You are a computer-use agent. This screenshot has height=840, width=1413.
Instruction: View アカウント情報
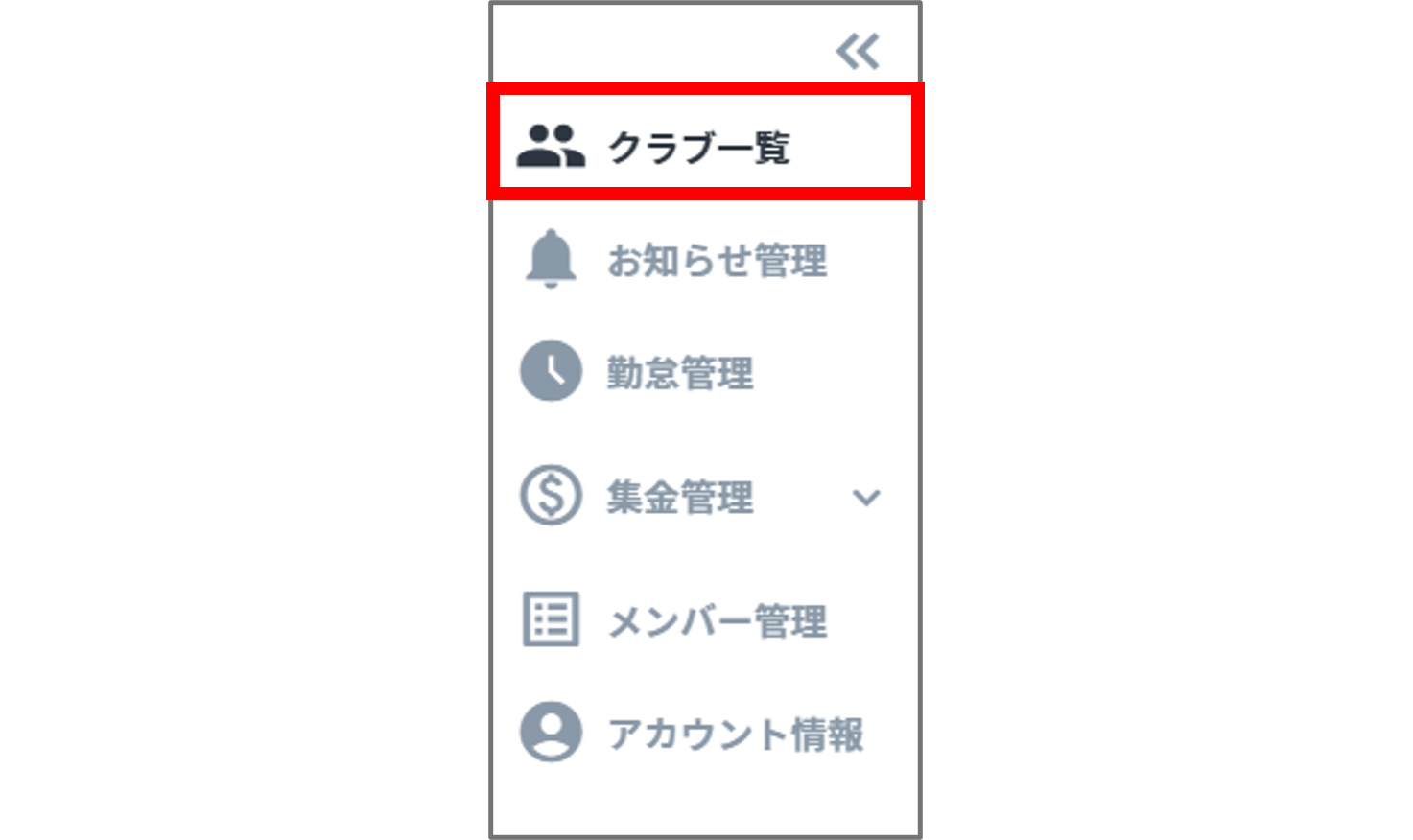pos(734,735)
